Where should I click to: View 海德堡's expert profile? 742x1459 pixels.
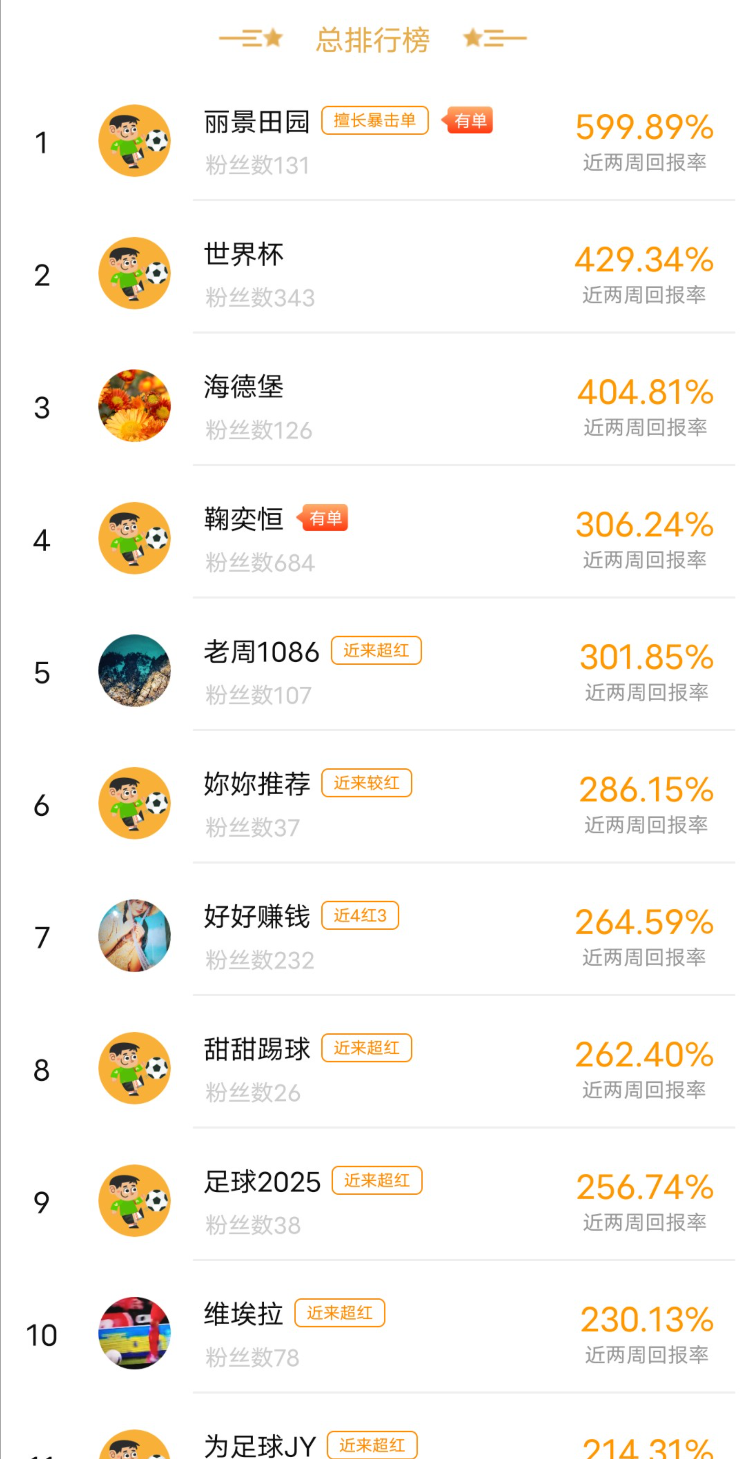pyautogui.click(x=371, y=407)
